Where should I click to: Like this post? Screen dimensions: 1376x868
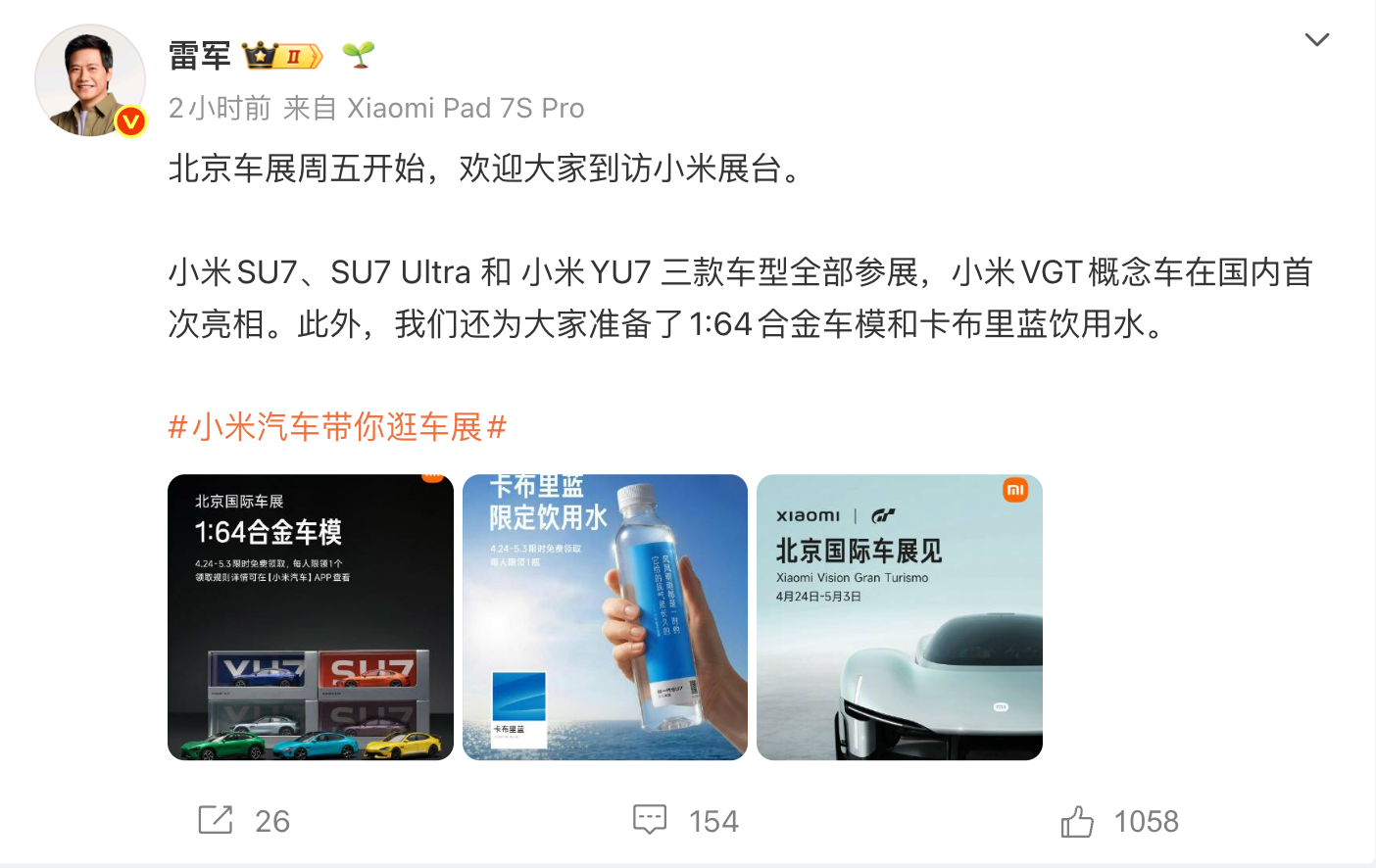(1119, 821)
